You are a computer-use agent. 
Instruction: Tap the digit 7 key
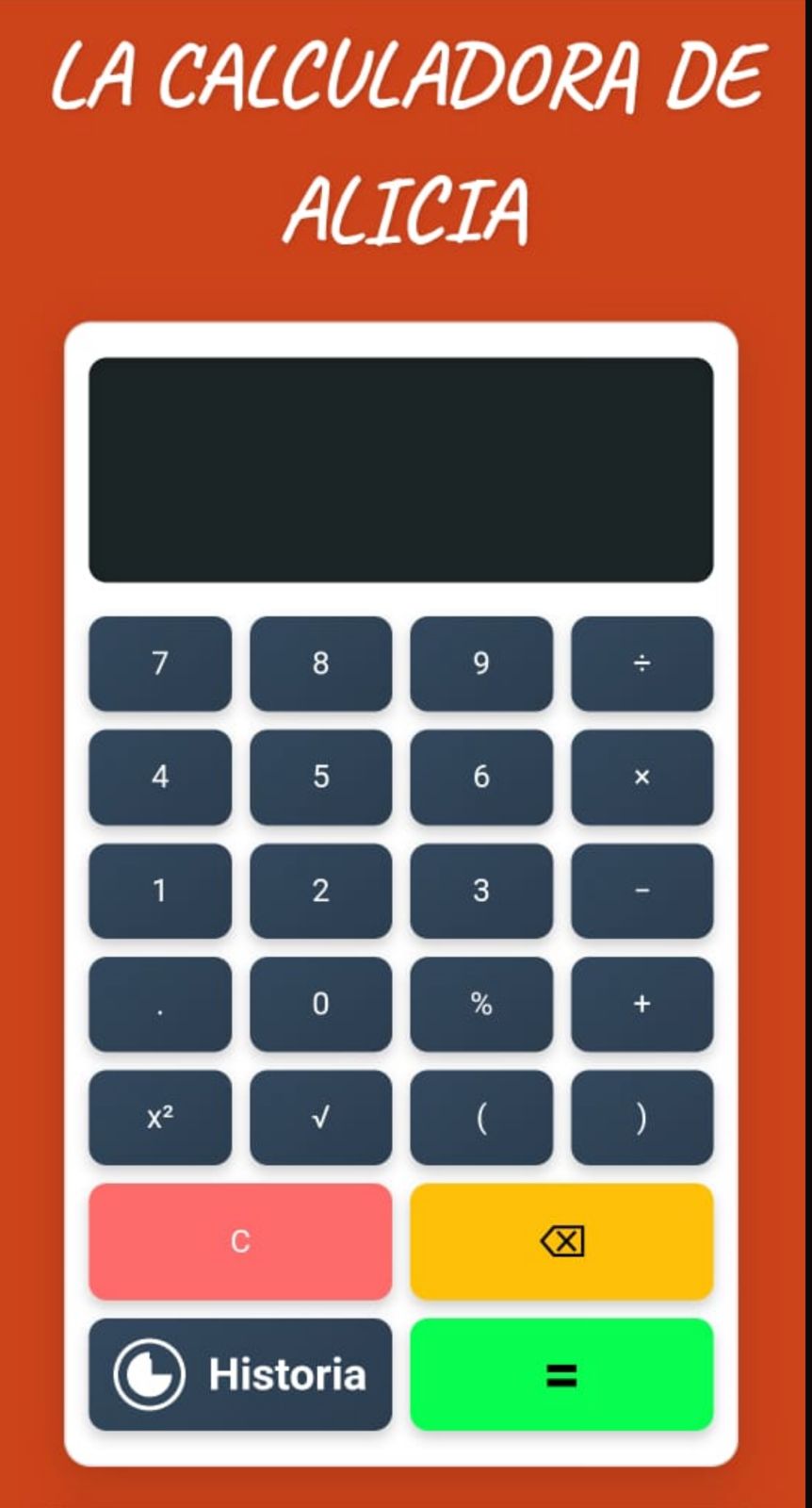[160, 664]
